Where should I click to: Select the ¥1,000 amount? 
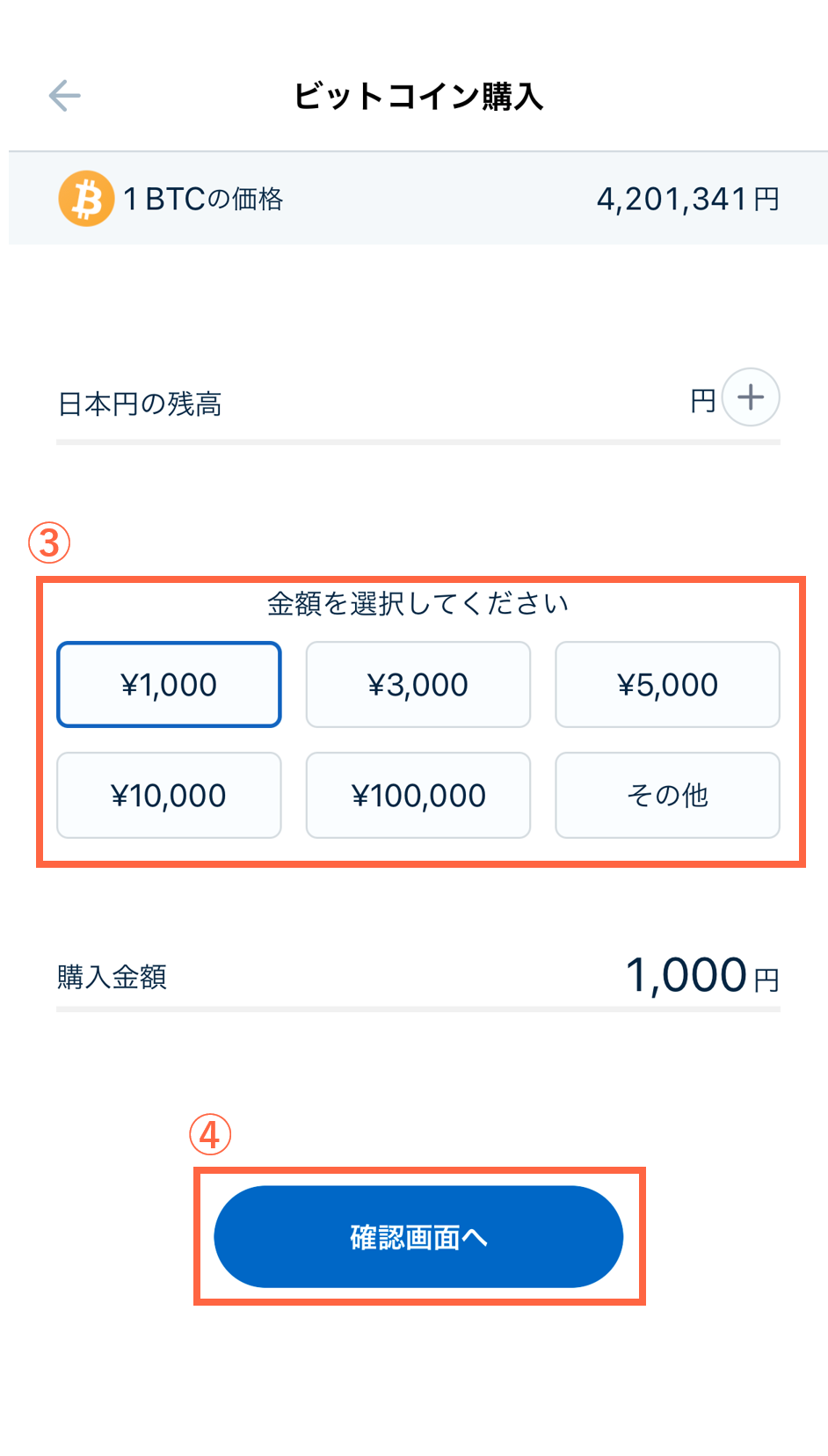coord(169,685)
